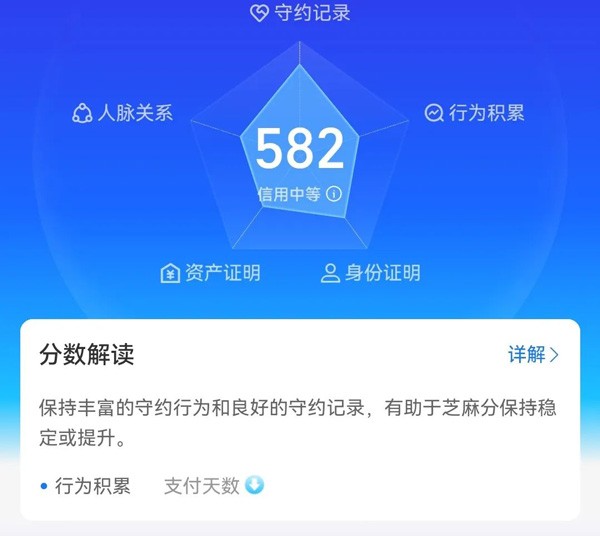Viewport: 600px width, 536px height.
Task: Tap the info icon beside 信用中等
Action: coord(334,194)
